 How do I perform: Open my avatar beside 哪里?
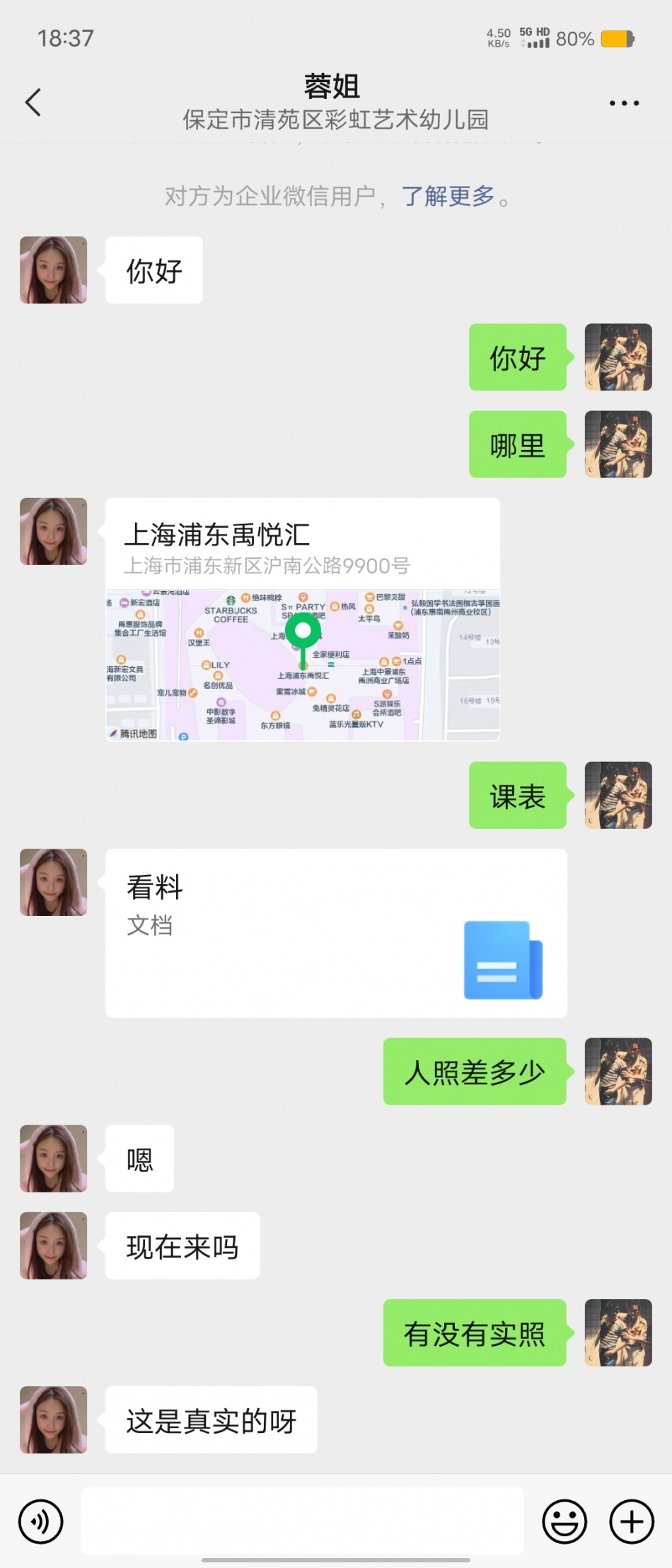[x=618, y=444]
